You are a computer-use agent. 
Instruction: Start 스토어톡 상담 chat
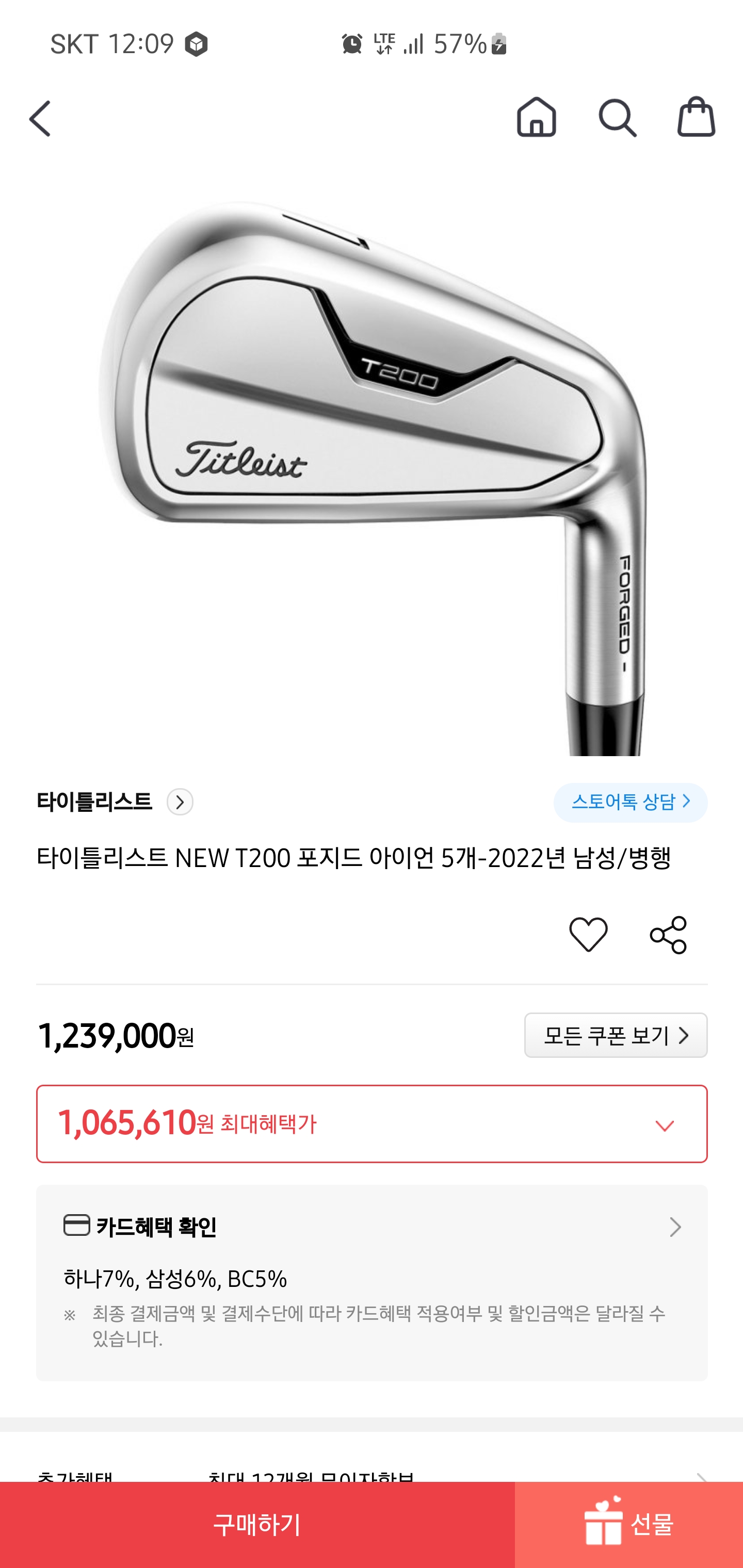(x=631, y=802)
